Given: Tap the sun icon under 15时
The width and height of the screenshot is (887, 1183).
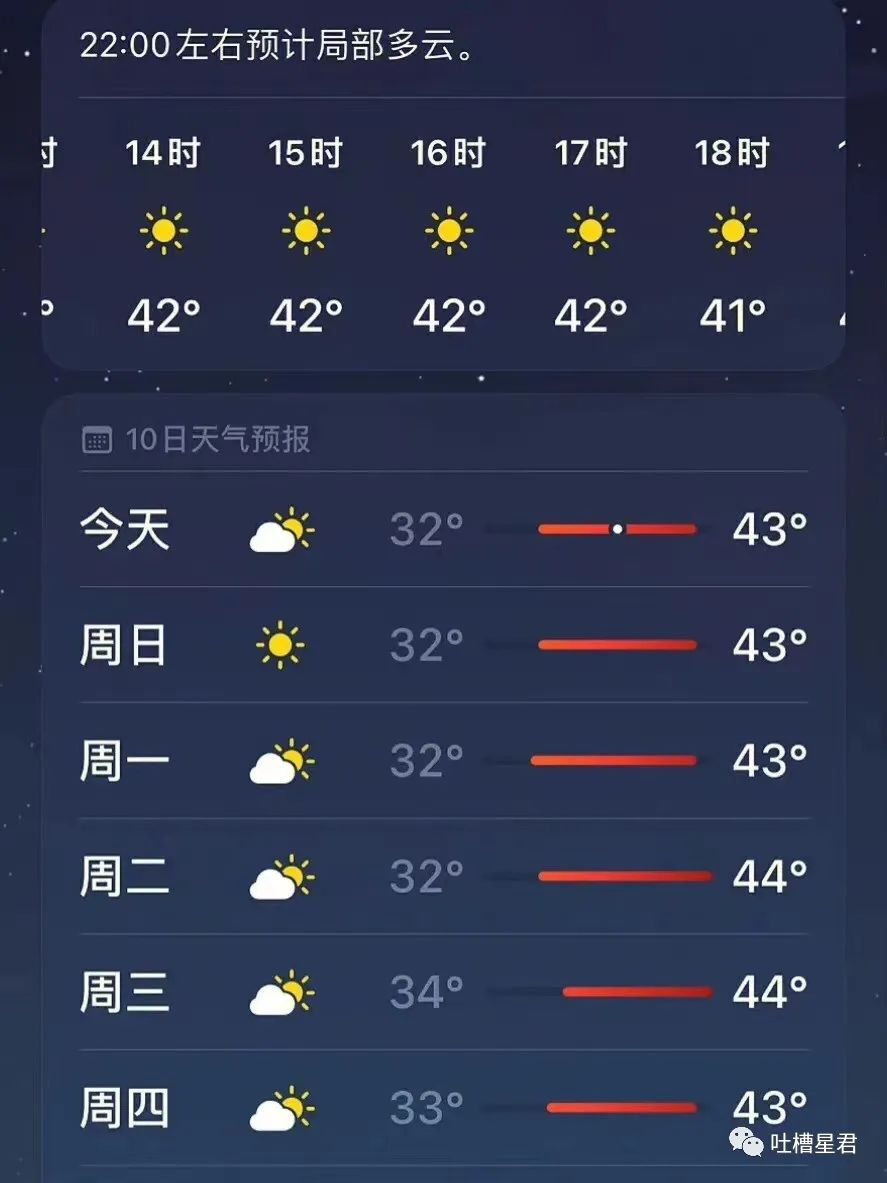Looking at the screenshot, I should tap(306, 229).
